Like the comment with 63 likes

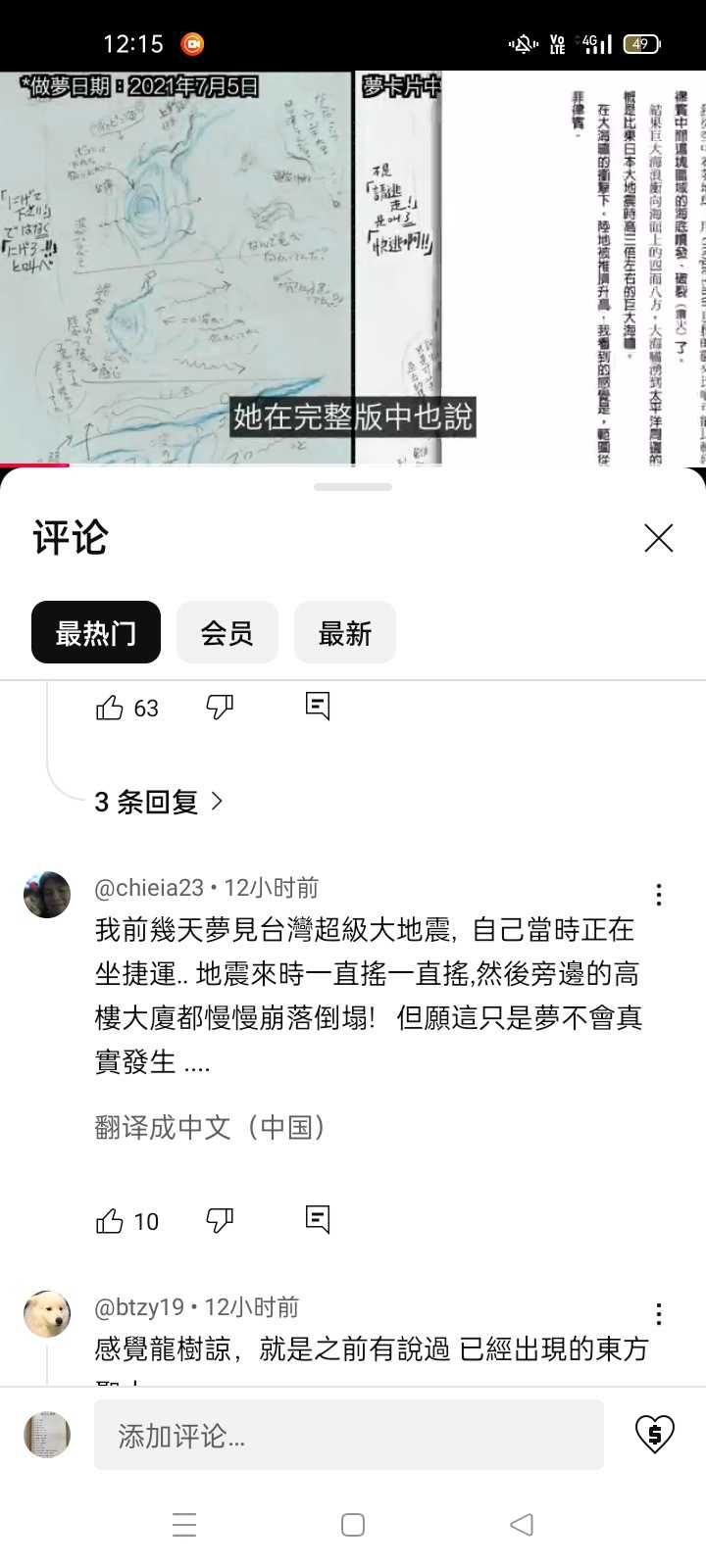(x=110, y=708)
